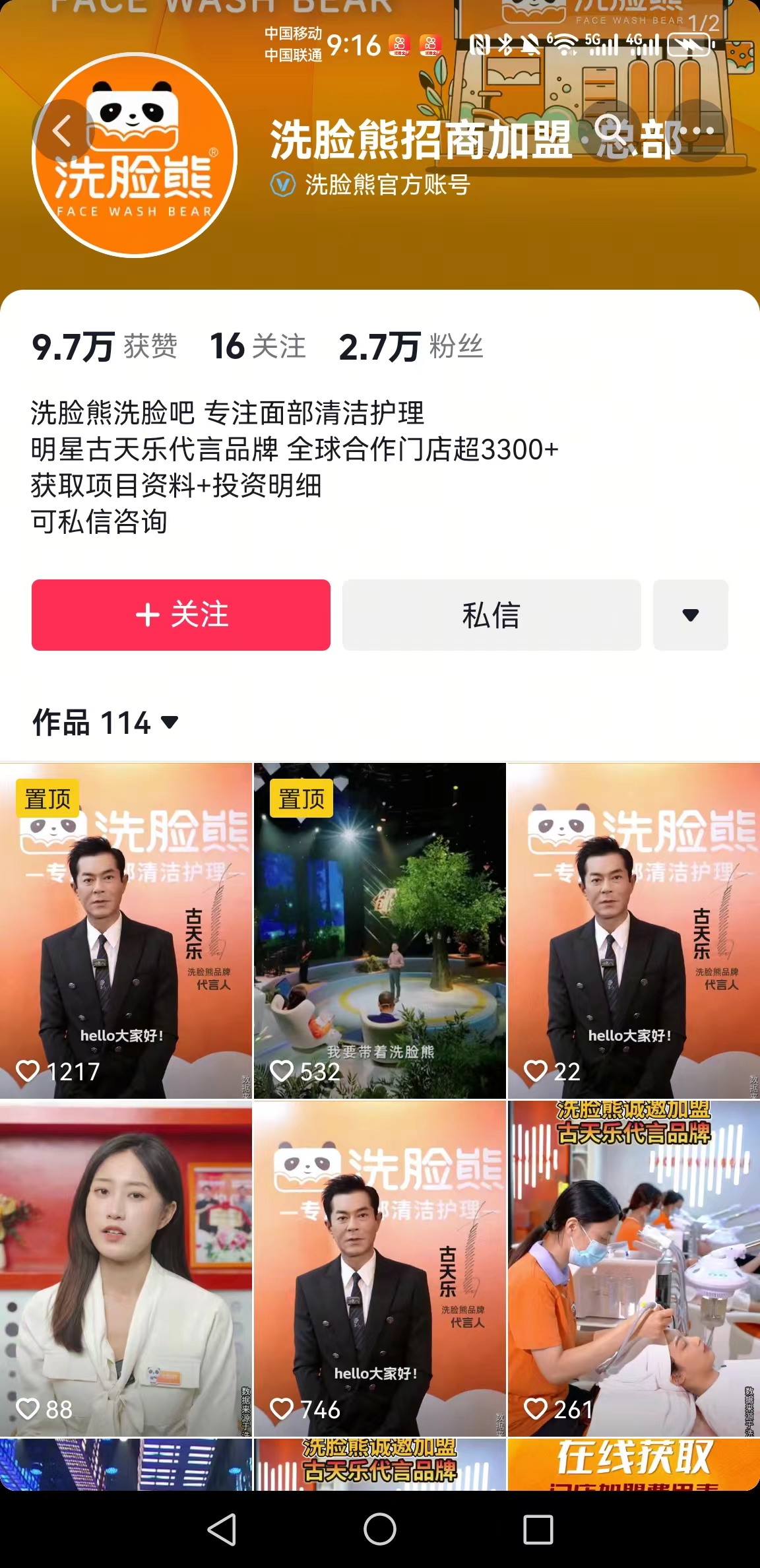View the 16 关注 following list
760x1568 pixels.
[x=257, y=346]
